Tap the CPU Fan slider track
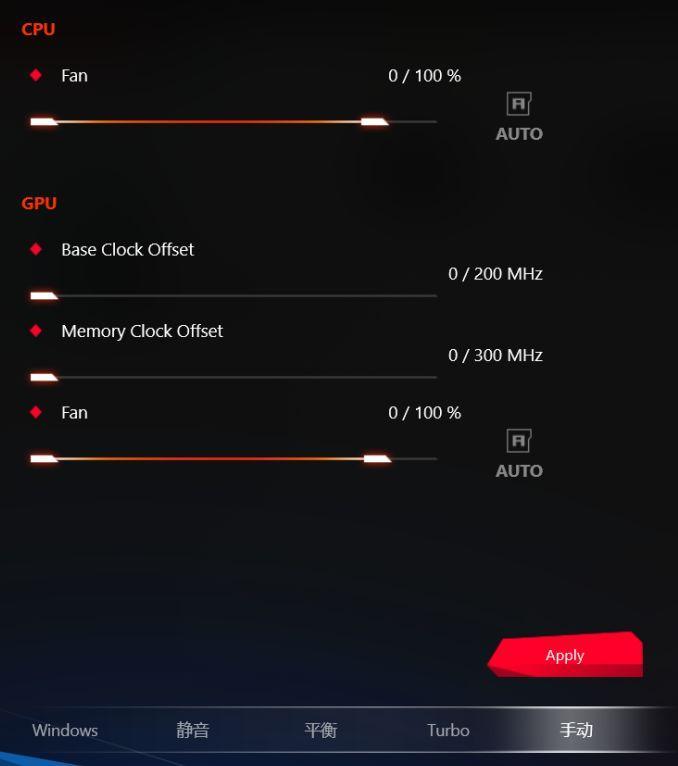The height and width of the screenshot is (766, 678). (233, 122)
